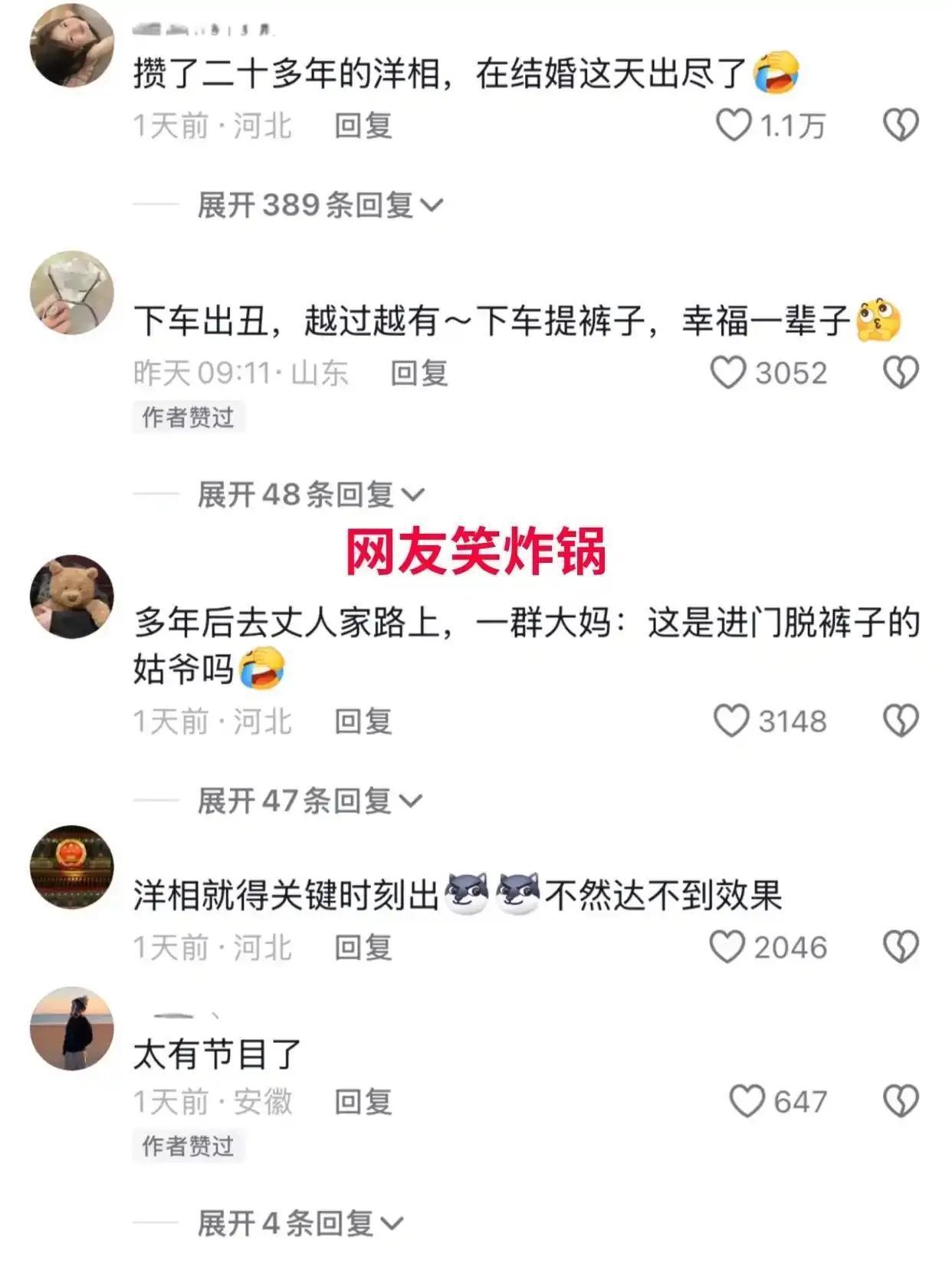Reply to the 太有节目了 comment
This screenshot has height=1270, width=952.
pyautogui.click(x=363, y=1102)
